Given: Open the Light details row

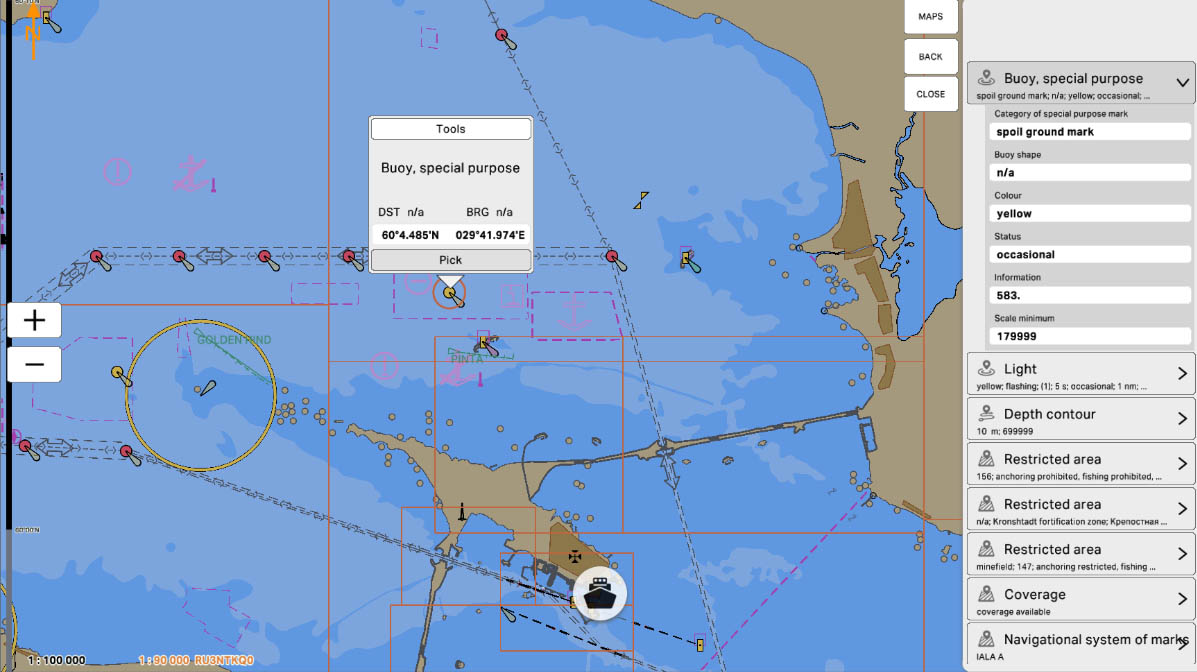Looking at the screenshot, I should [x=1080, y=375].
